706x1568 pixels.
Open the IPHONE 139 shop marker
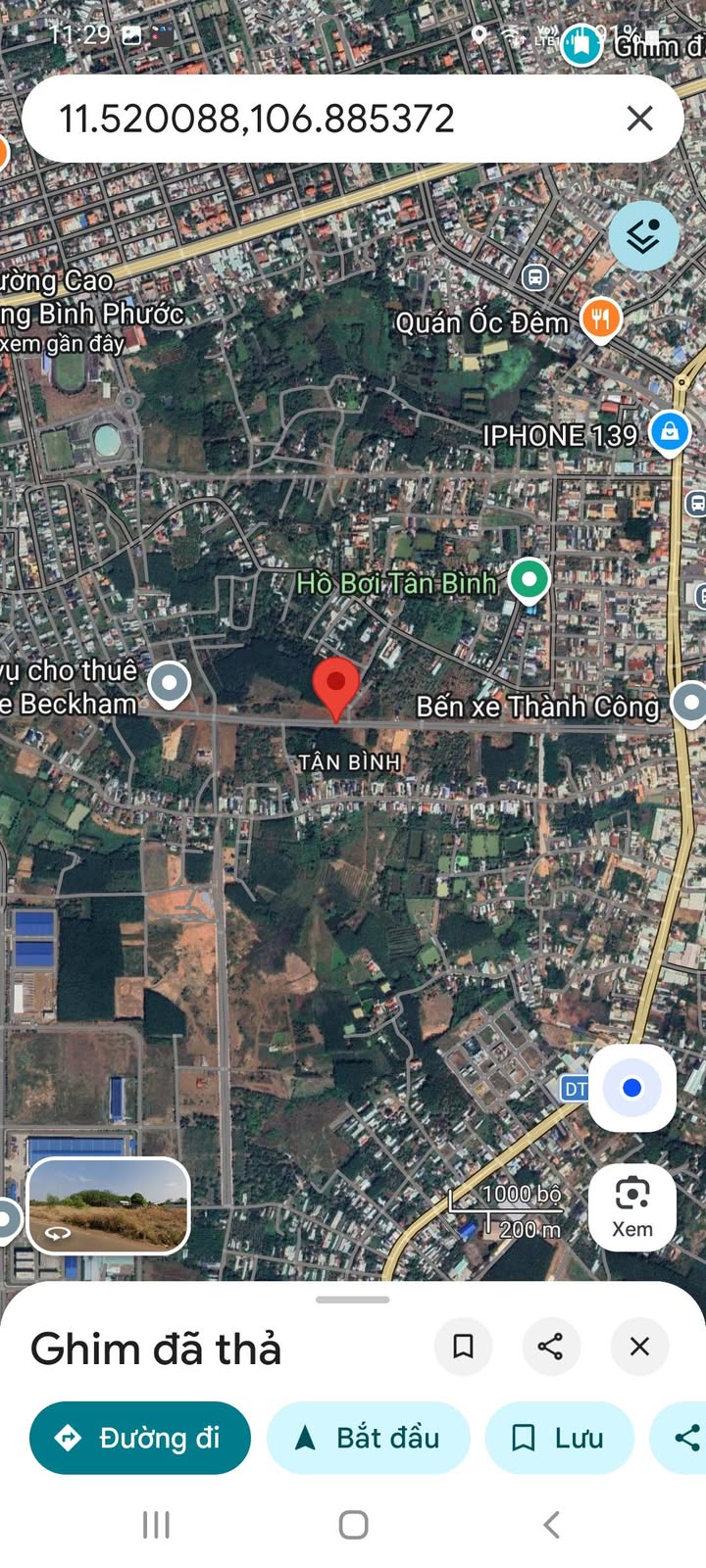[x=670, y=431]
